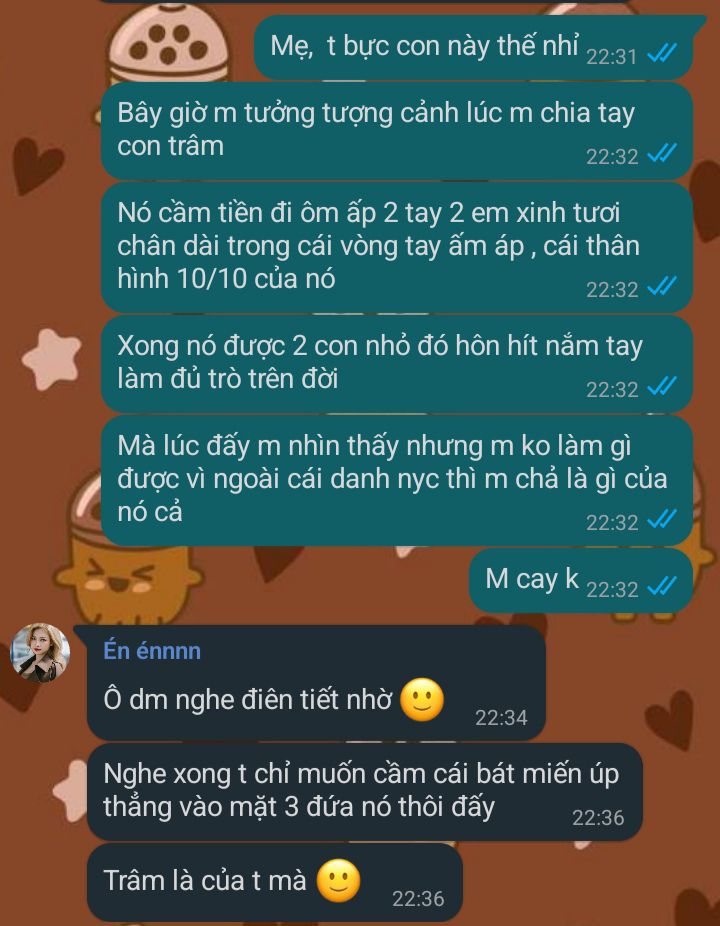
Task: Open Én énnnn's profile picture avatar
Action: point(40,654)
